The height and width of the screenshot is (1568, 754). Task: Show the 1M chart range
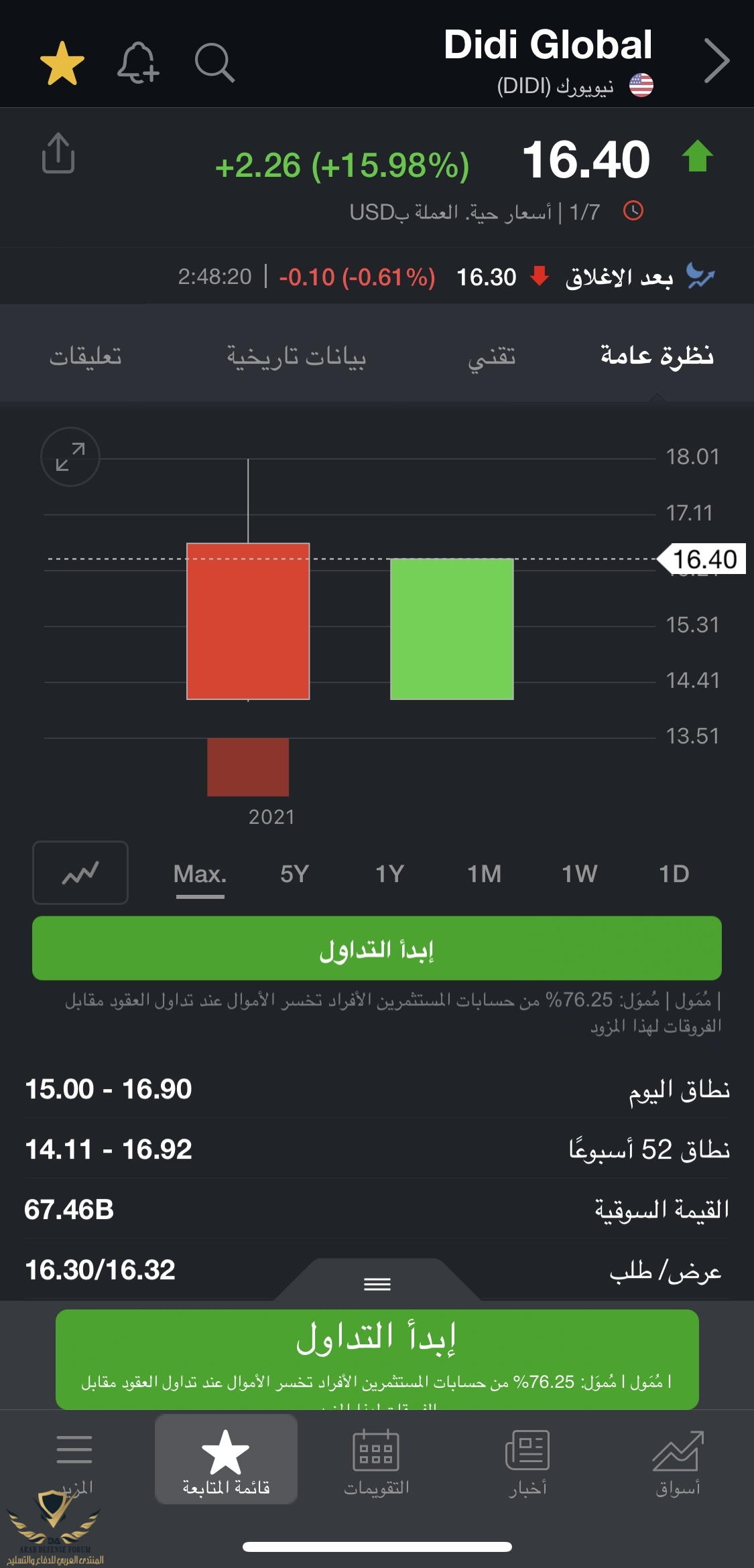tap(484, 873)
